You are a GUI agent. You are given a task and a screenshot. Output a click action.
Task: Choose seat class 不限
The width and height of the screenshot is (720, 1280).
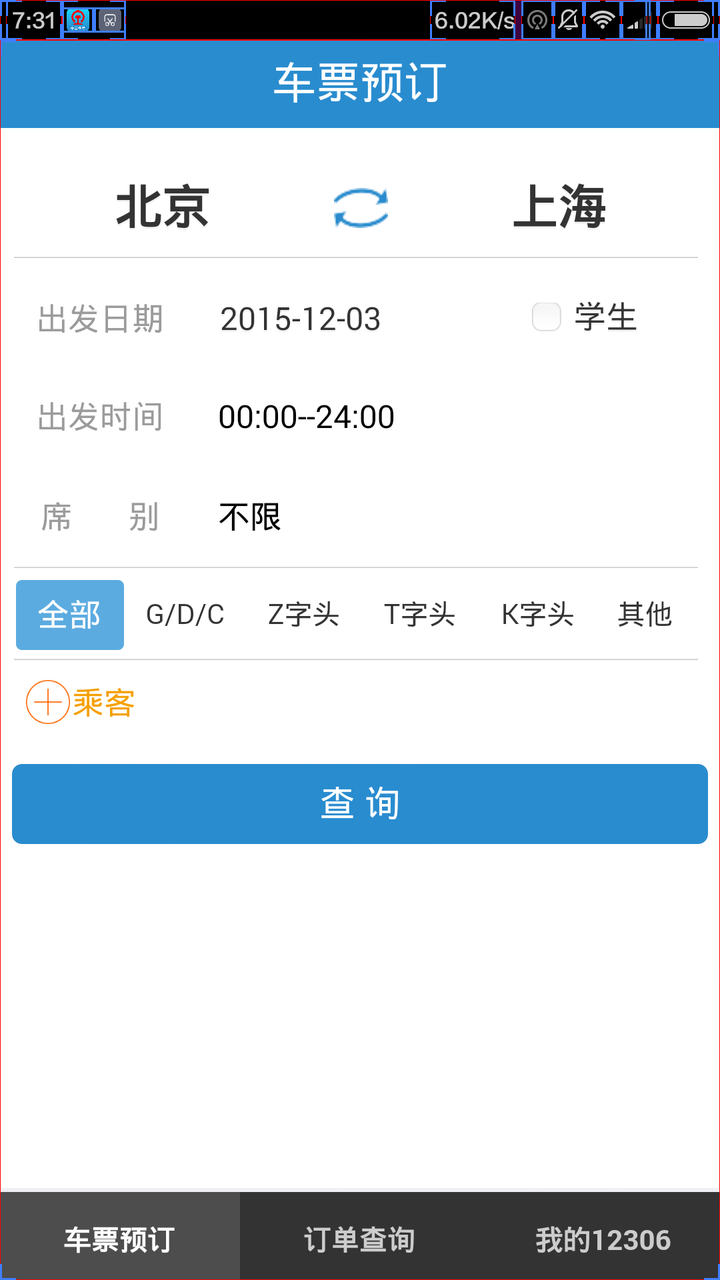250,517
